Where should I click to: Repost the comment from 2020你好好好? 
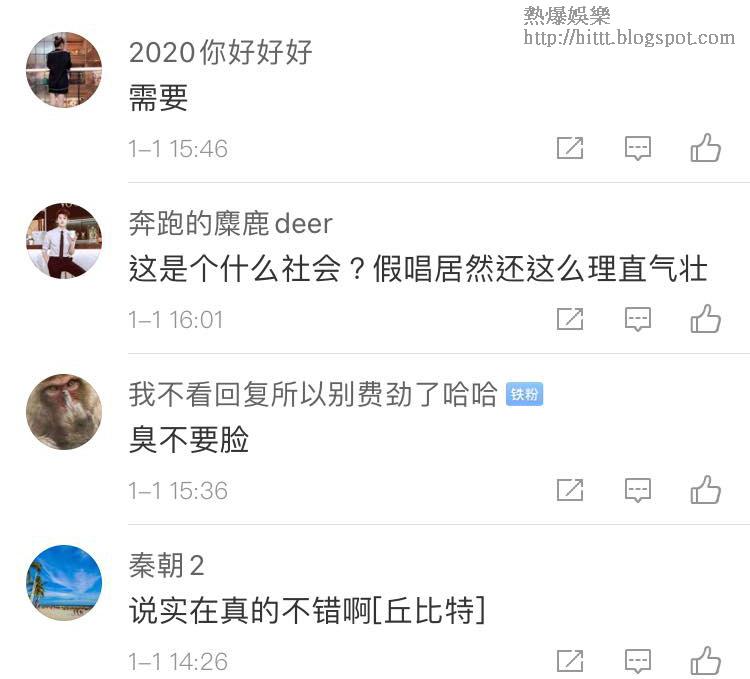pos(569,148)
